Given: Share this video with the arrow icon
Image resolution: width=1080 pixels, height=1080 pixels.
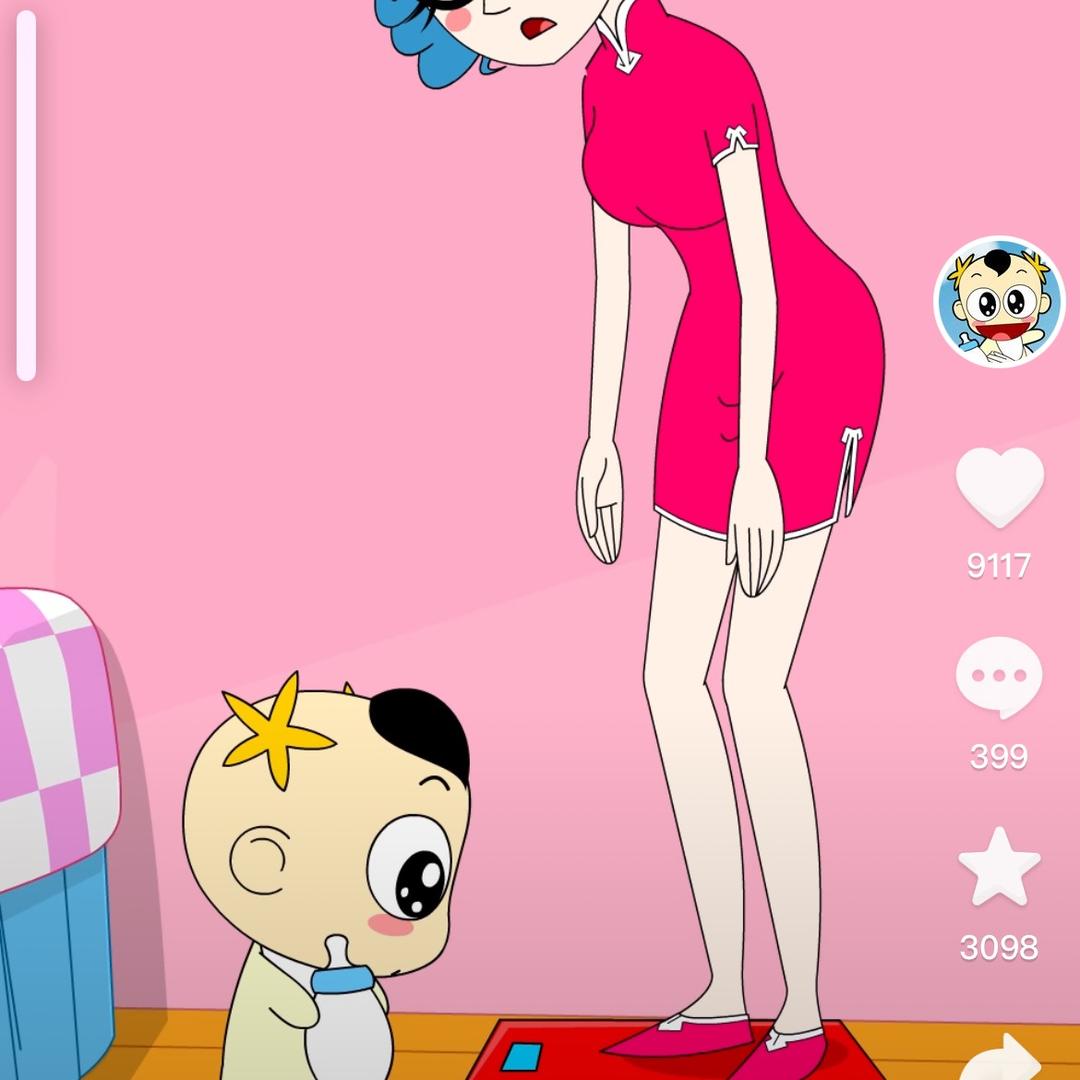Looking at the screenshot, I should click(1002, 1058).
